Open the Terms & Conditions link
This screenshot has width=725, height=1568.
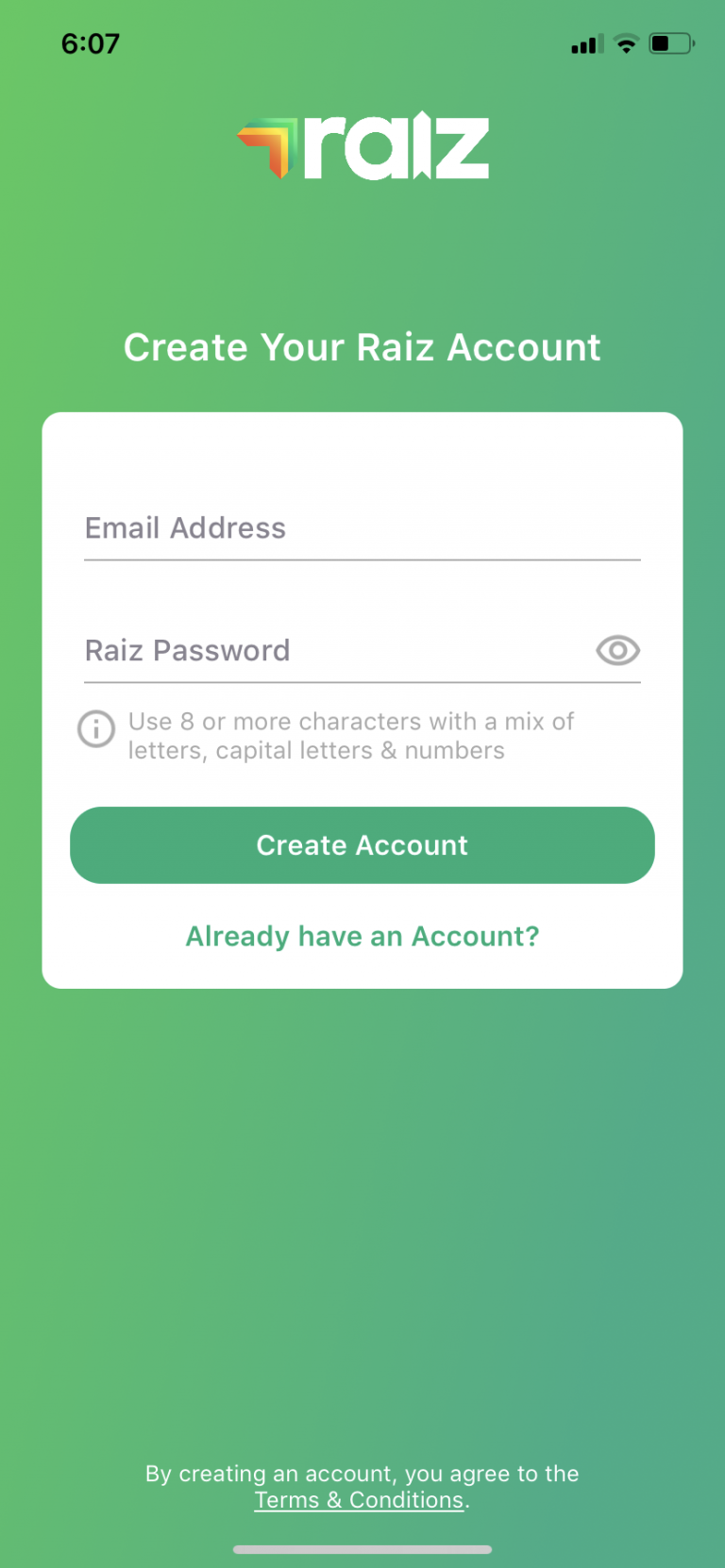tap(357, 1499)
